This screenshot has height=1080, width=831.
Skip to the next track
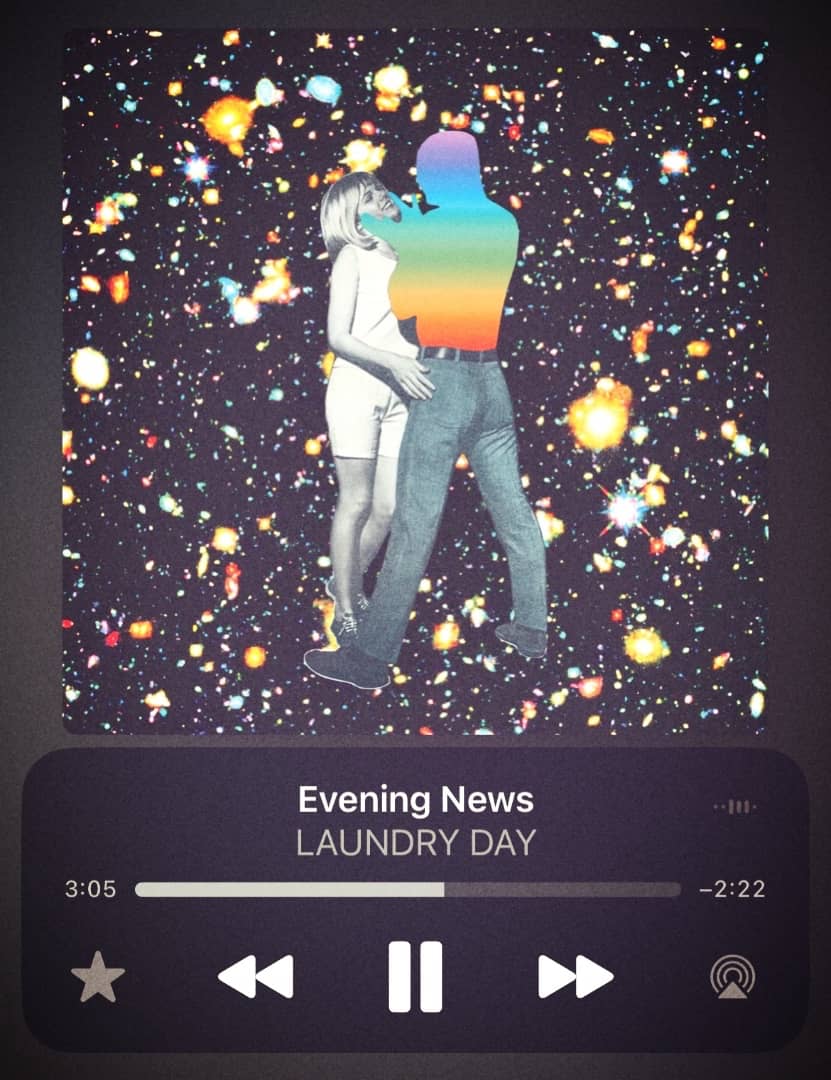575,976
